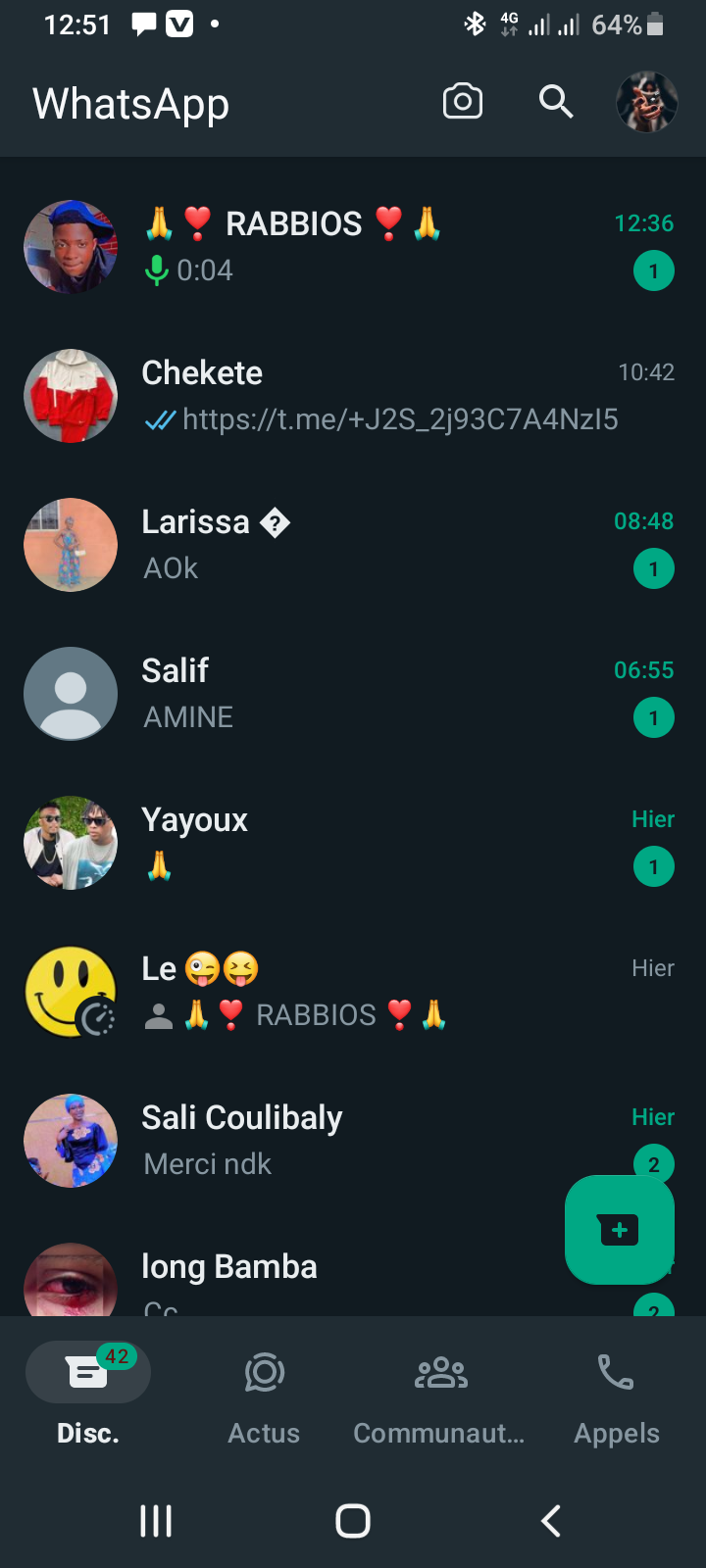Screen dimensions: 706x1568
Task: Open the chat with Salif
Action: (353, 694)
